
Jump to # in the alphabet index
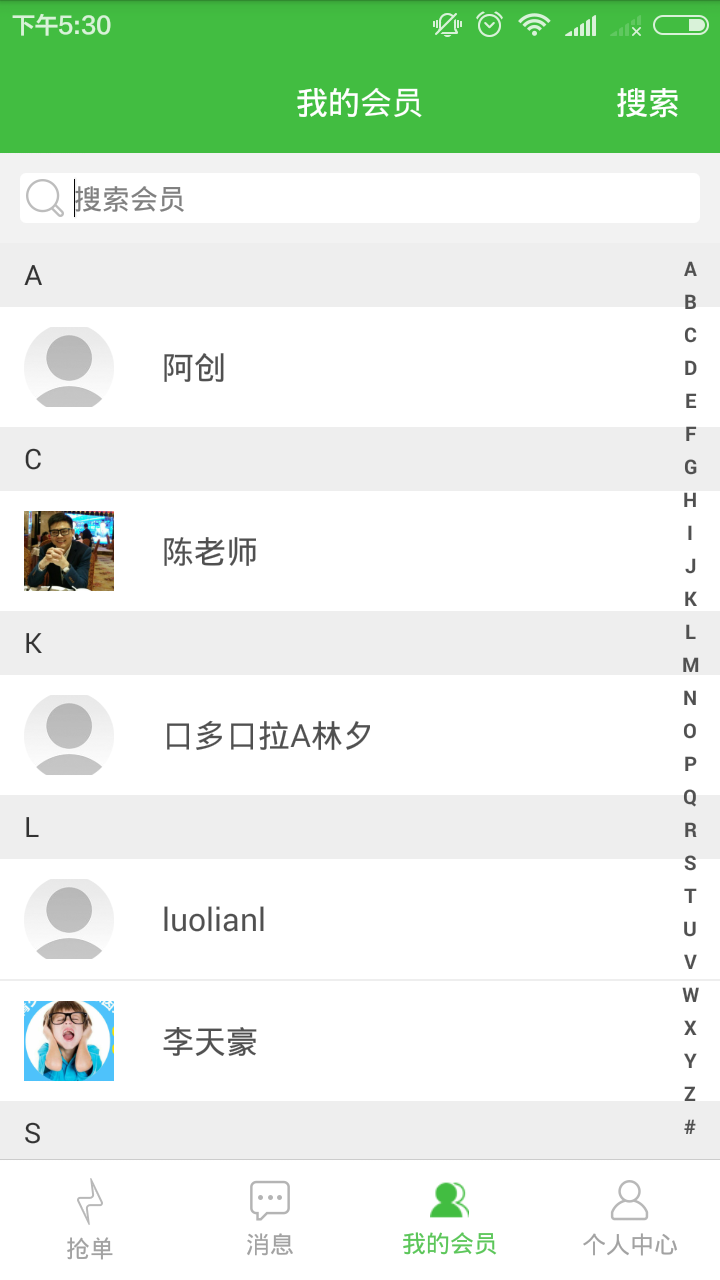point(690,1127)
